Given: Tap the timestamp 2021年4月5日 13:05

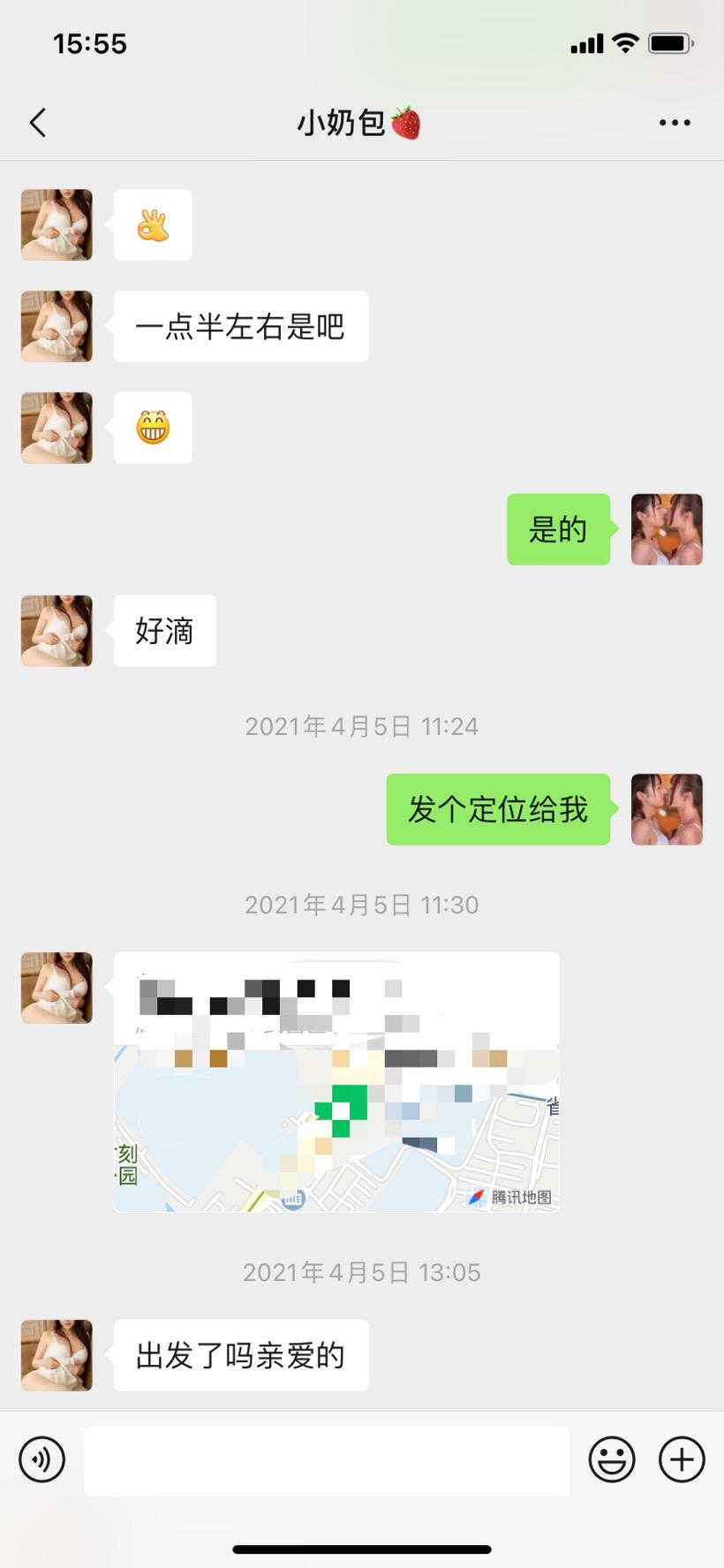Looking at the screenshot, I should 362,1272.
